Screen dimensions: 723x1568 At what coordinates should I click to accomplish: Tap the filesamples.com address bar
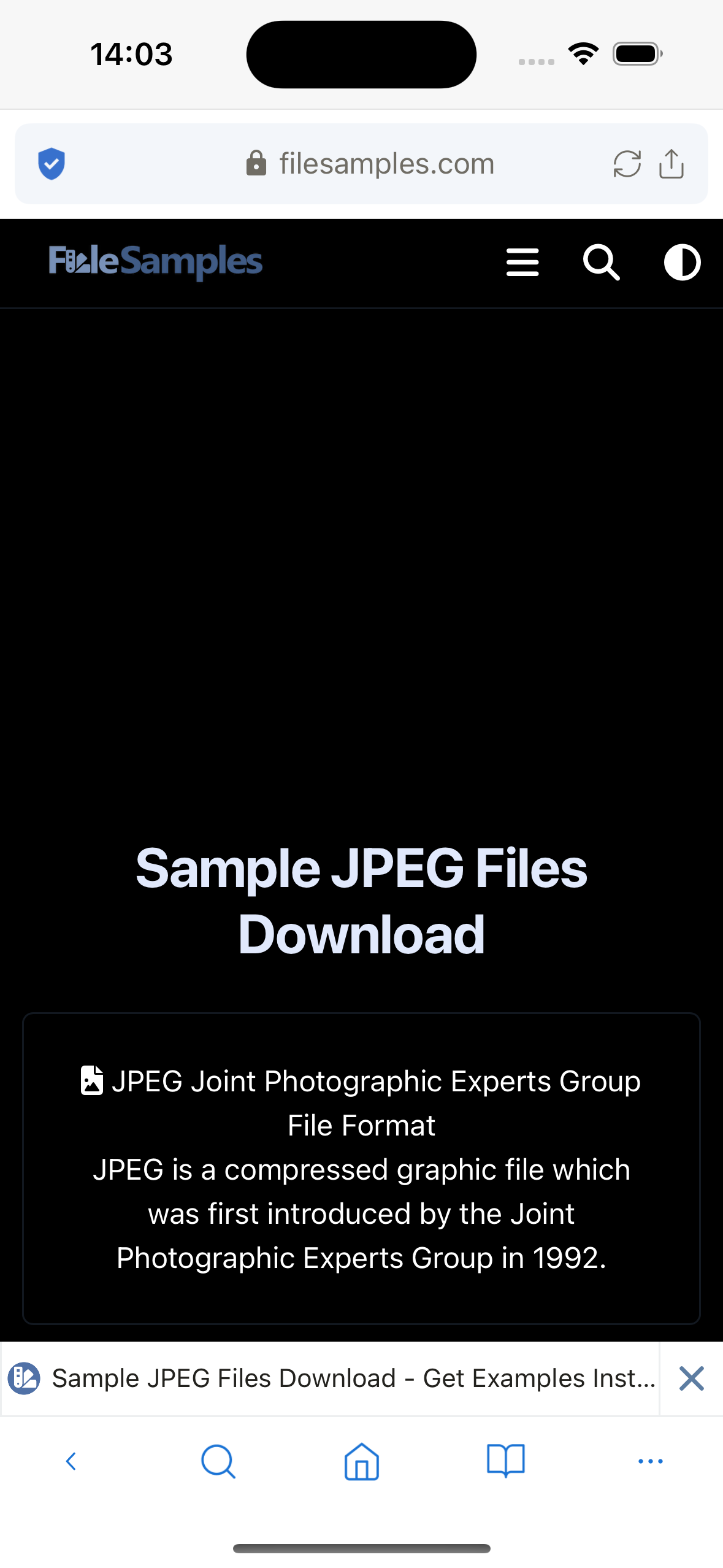[x=386, y=163]
